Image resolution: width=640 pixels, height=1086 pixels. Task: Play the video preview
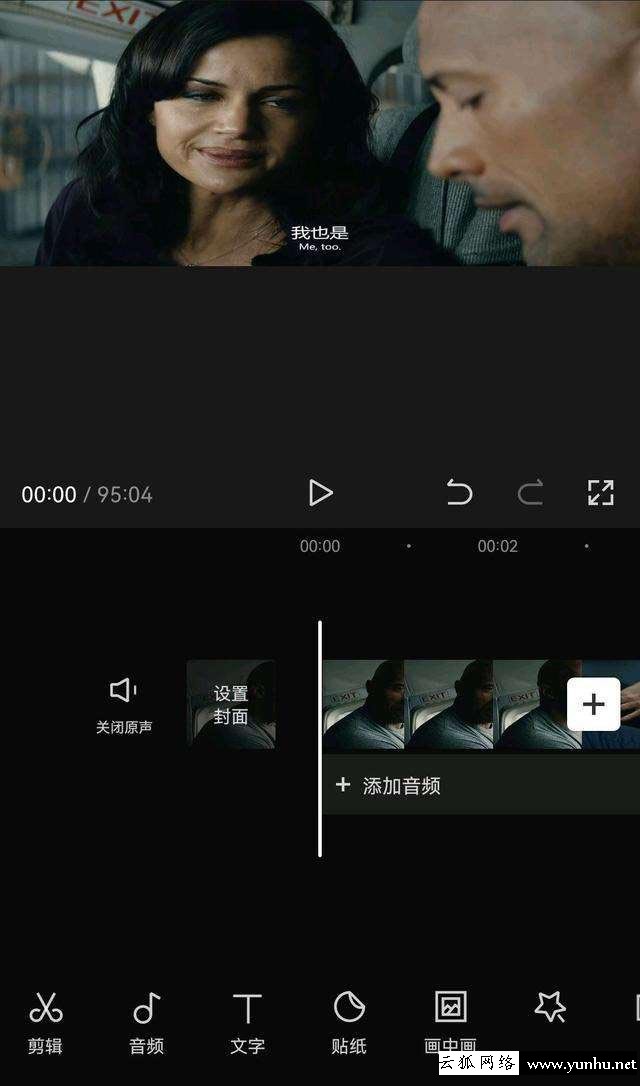[x=320, y=493]
